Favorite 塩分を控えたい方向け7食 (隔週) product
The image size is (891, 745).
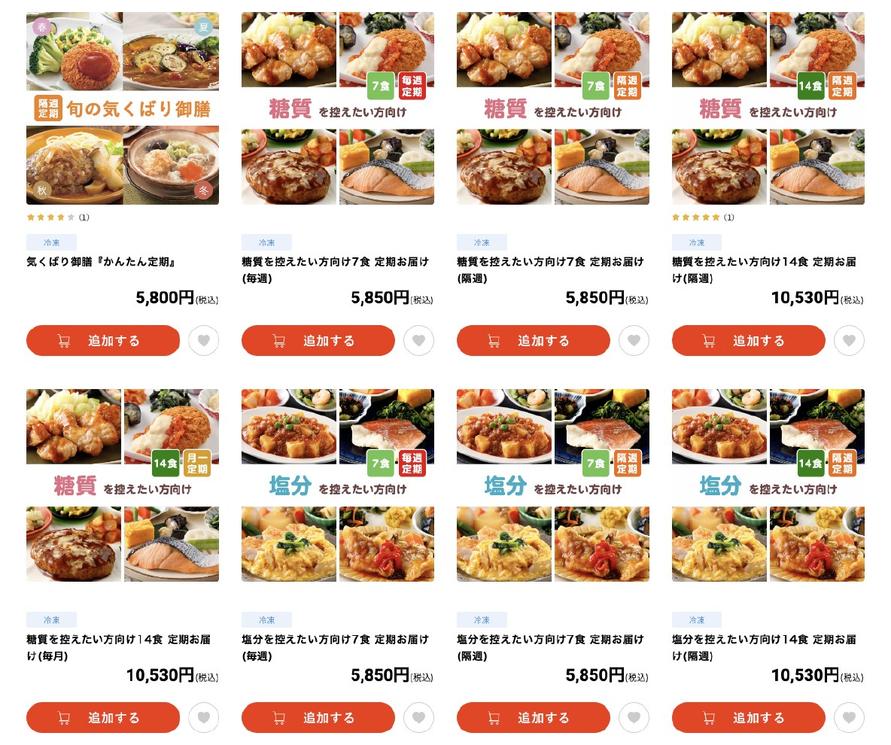pos(634,718)
